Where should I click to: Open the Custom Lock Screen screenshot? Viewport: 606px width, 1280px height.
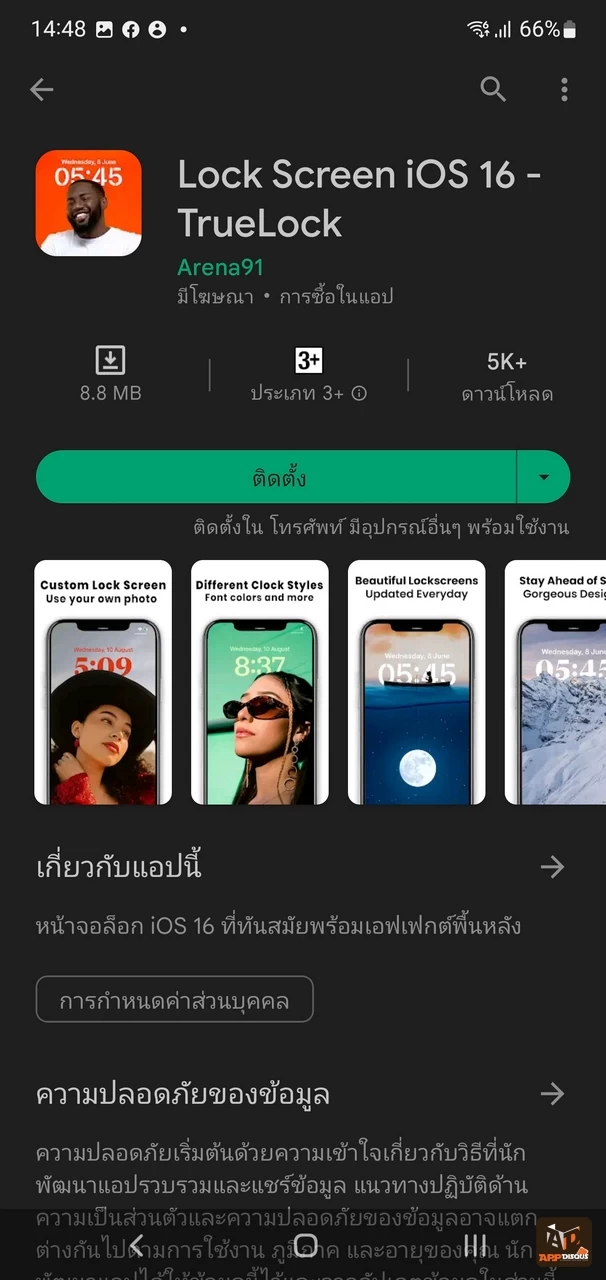[103, 682]
